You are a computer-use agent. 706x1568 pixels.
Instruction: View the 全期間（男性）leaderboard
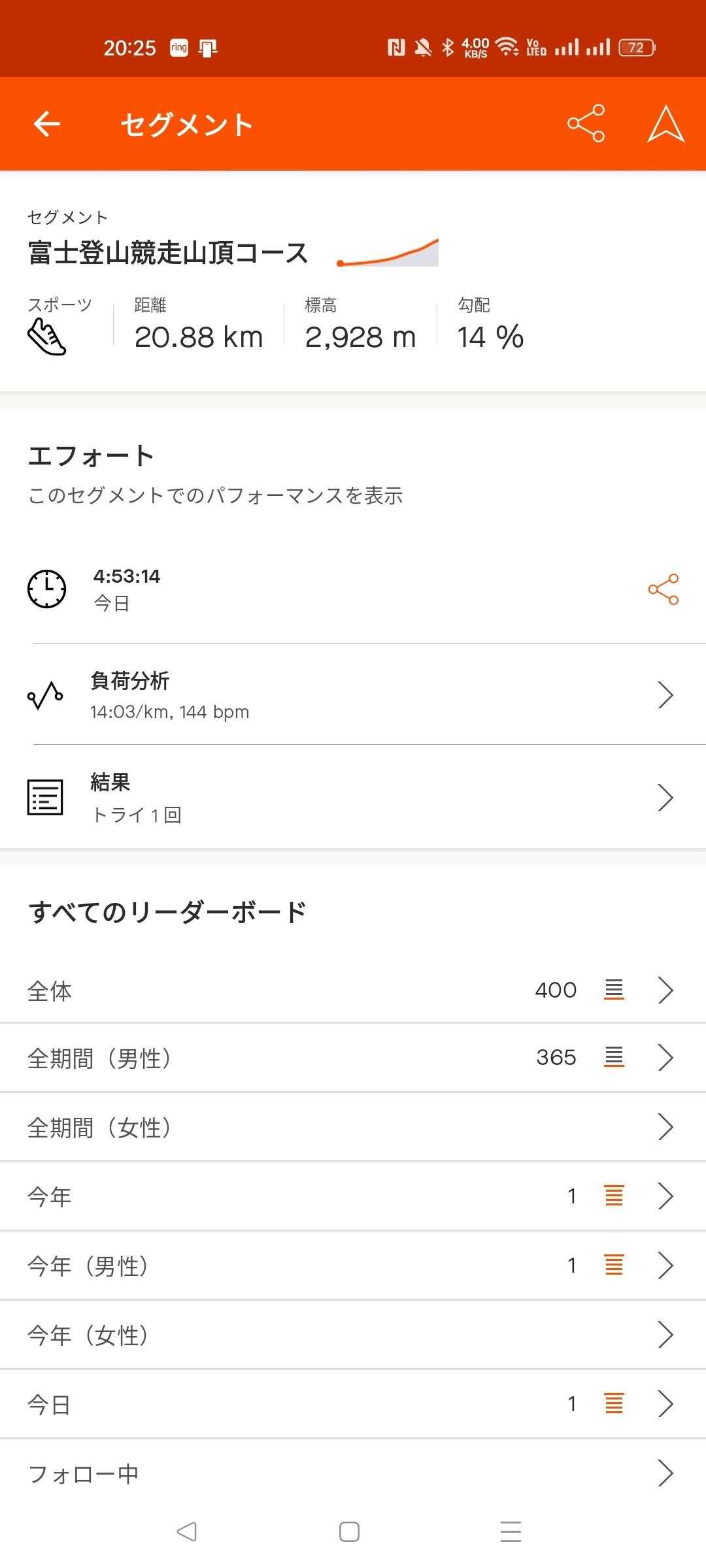[353, 1058]
